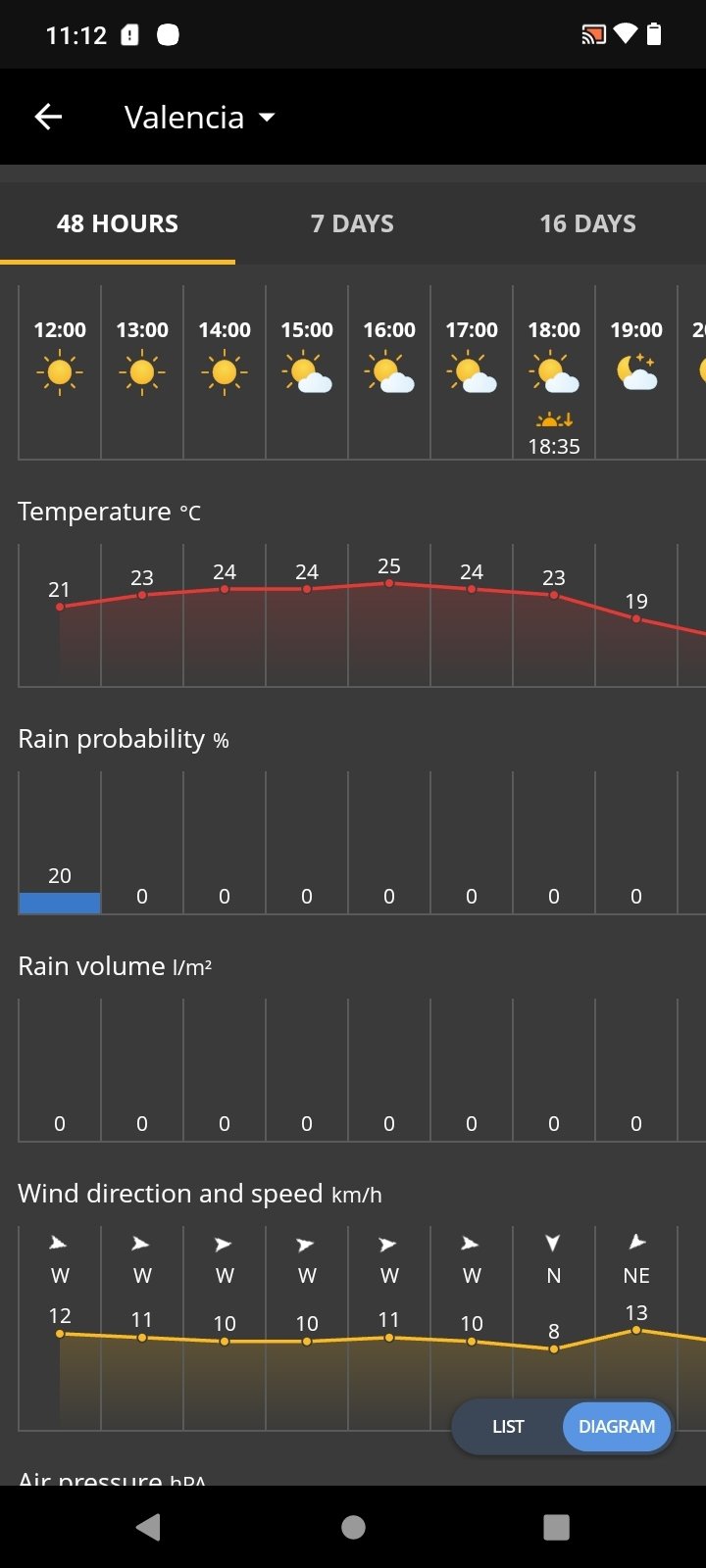Go back using the top arrow

click(x=48, y=118)
